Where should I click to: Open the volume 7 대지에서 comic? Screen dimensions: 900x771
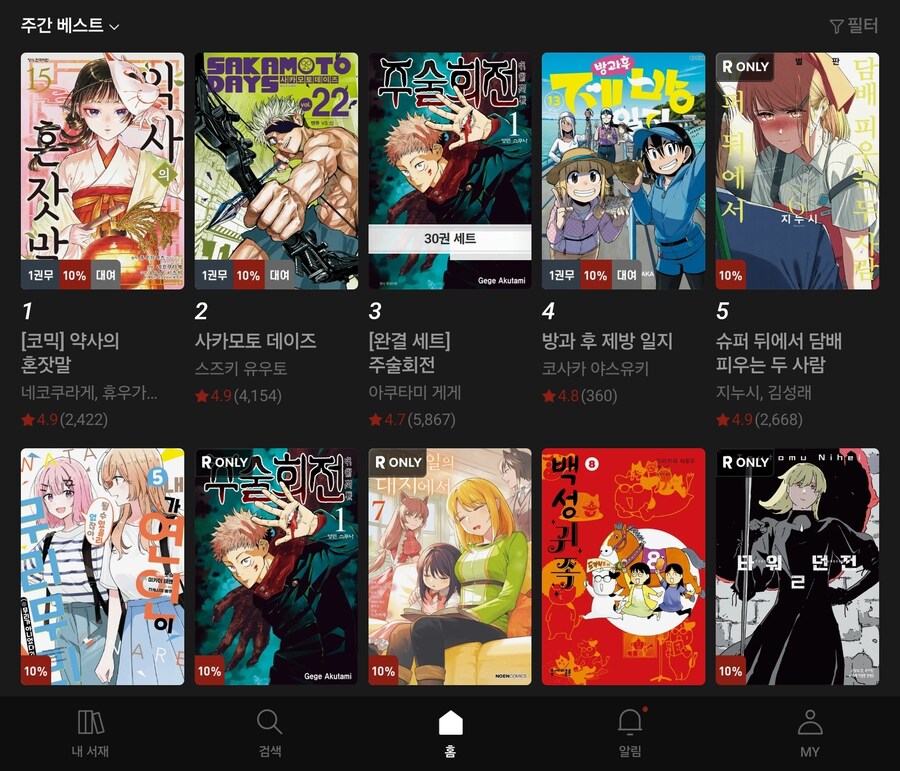[x=450, y=566]
